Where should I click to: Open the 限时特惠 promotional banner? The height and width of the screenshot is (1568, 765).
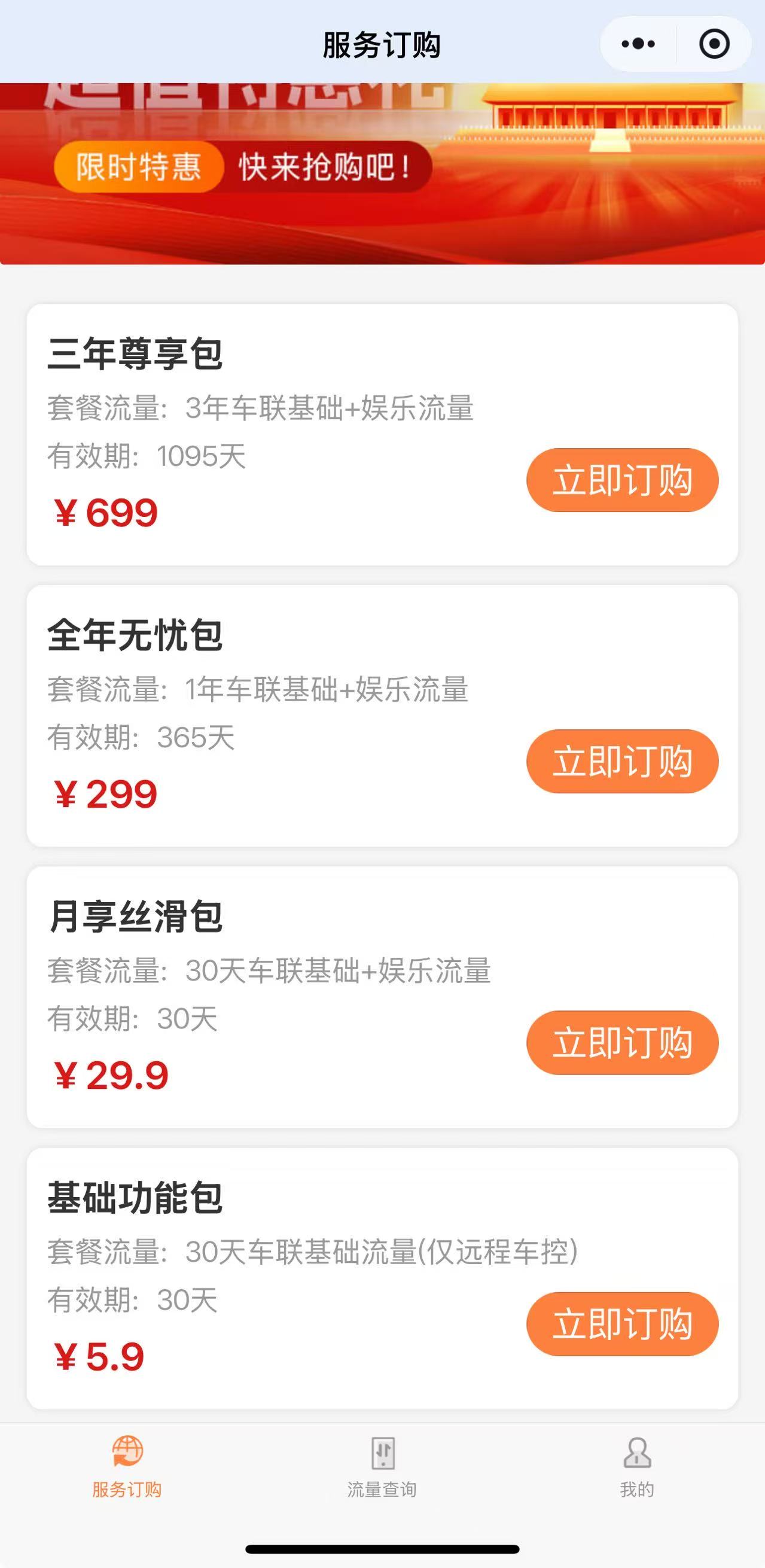[382, 173]
